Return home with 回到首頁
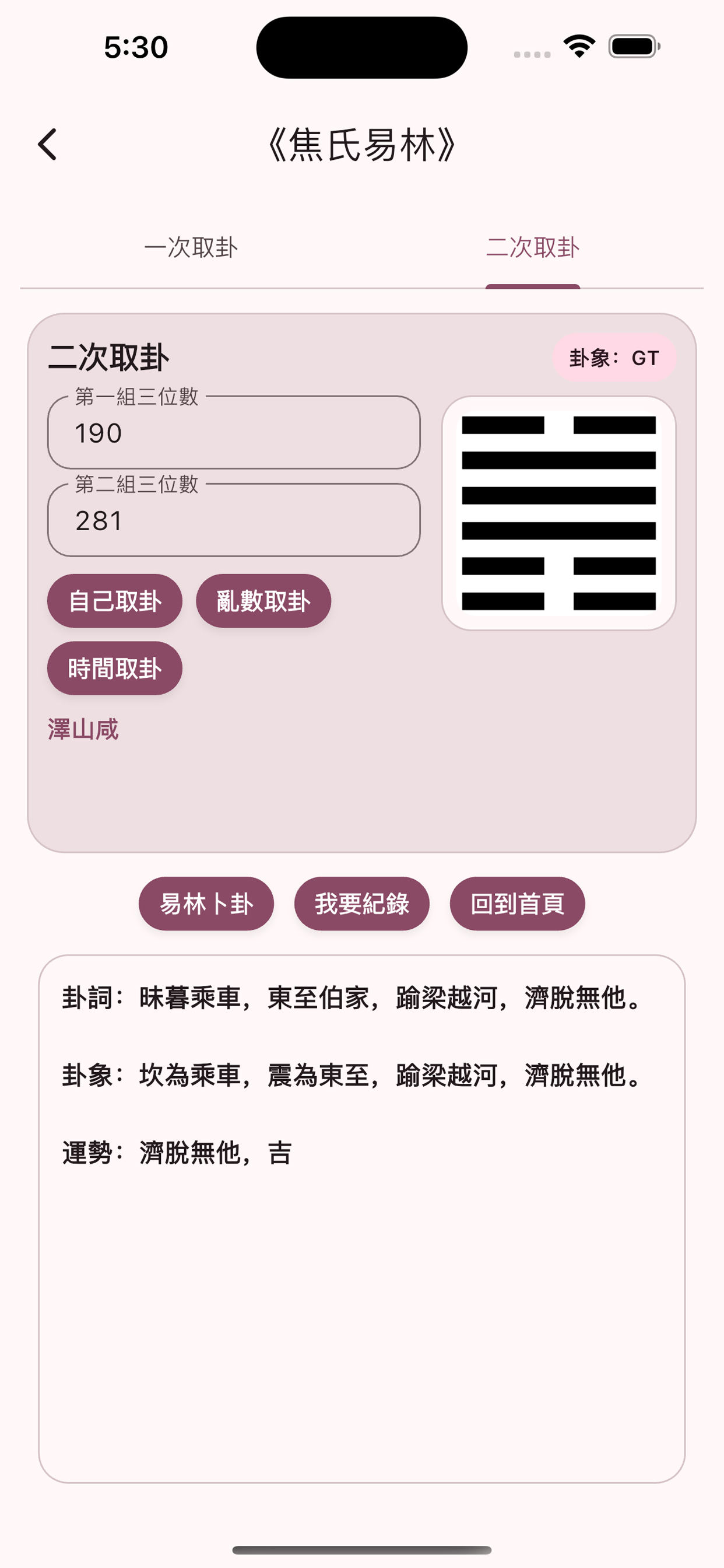Screen dimensions: 724x1568 517,904
